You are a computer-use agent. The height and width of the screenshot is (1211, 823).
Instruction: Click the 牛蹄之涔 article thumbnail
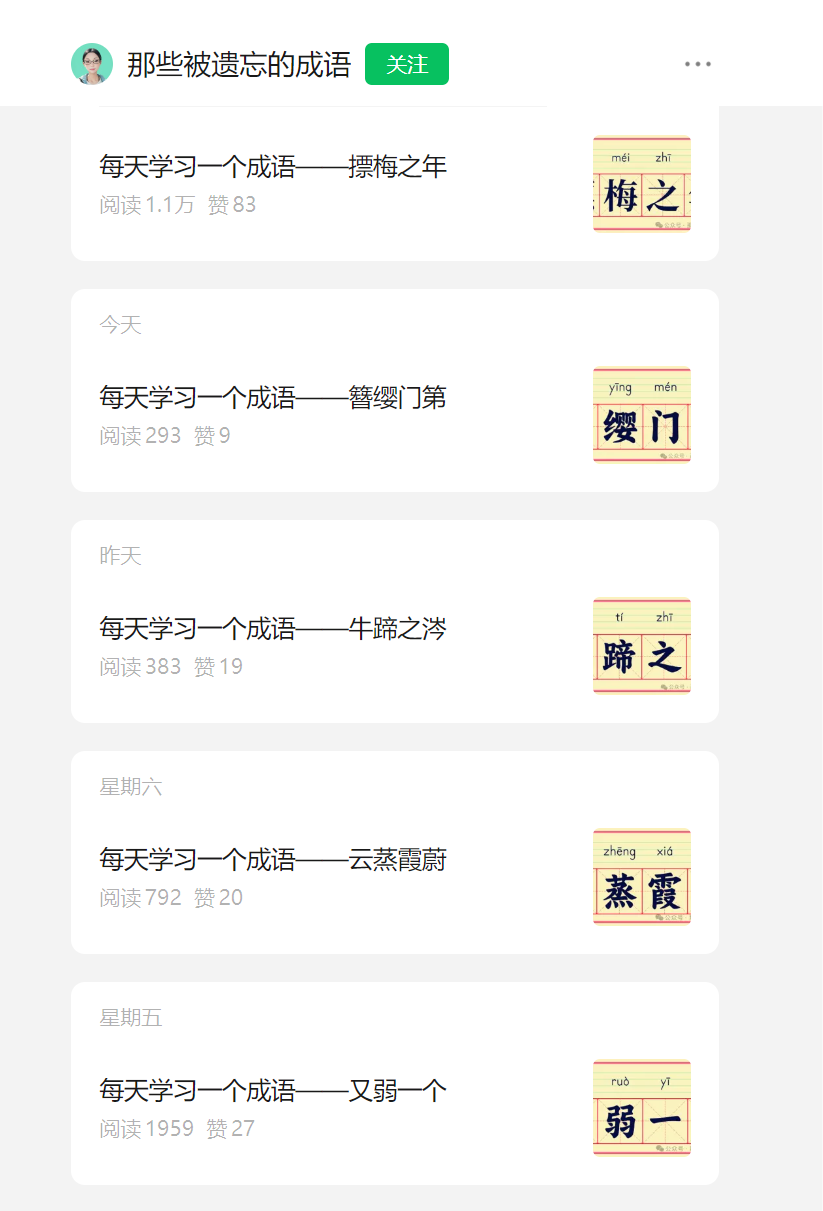[641, 645]
